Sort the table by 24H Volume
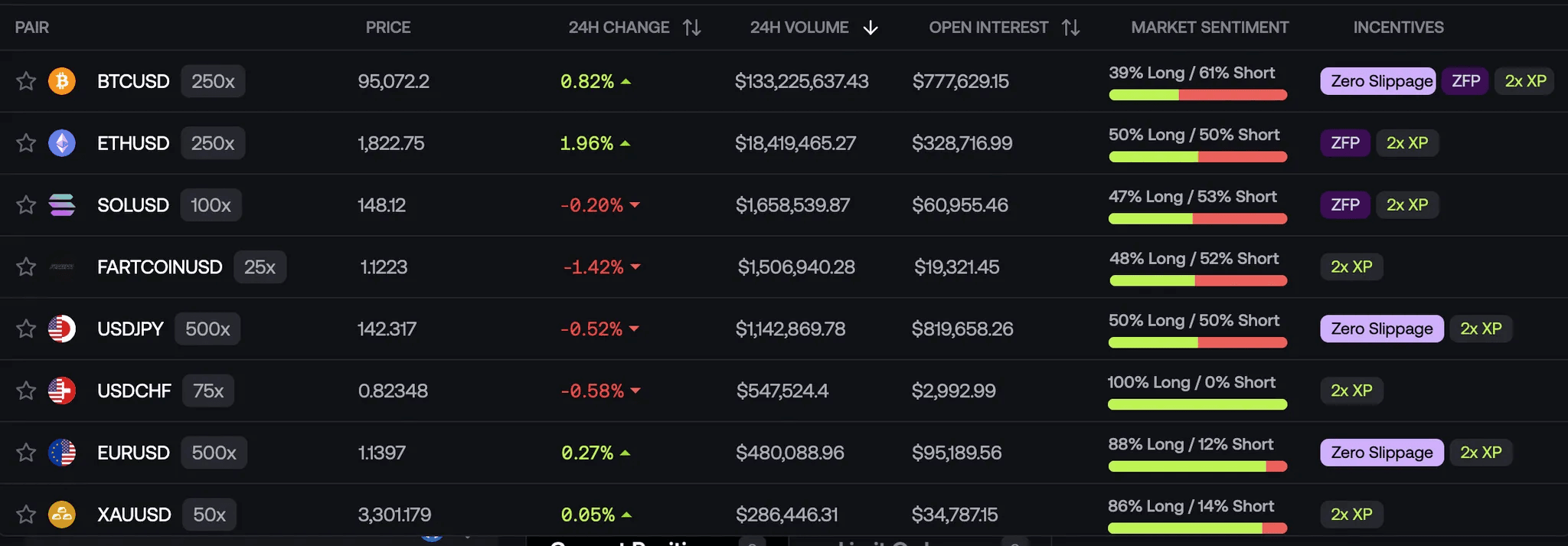This screenshot has width=1568, height=546. [x=870, y=28]
